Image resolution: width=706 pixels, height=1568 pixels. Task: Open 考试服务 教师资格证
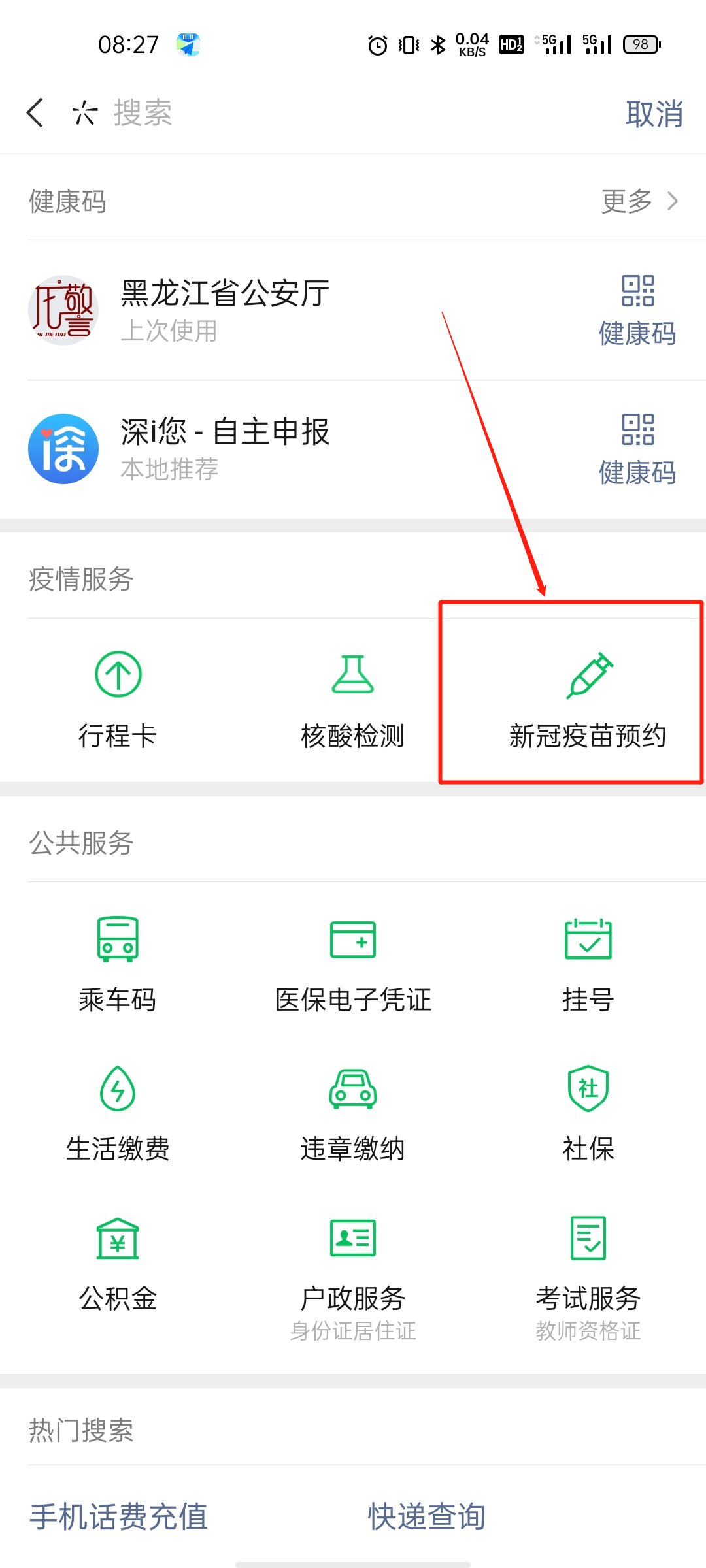coord(588,1274)
